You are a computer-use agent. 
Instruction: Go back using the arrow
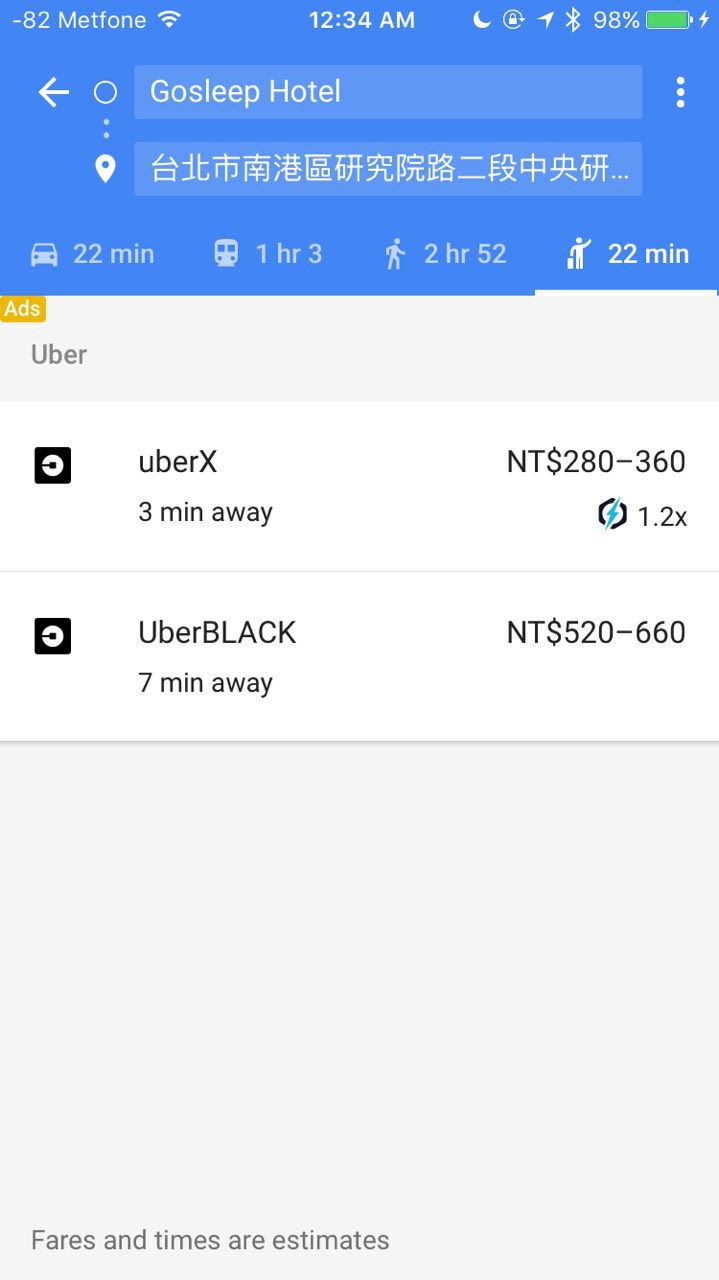coord(53,93)
